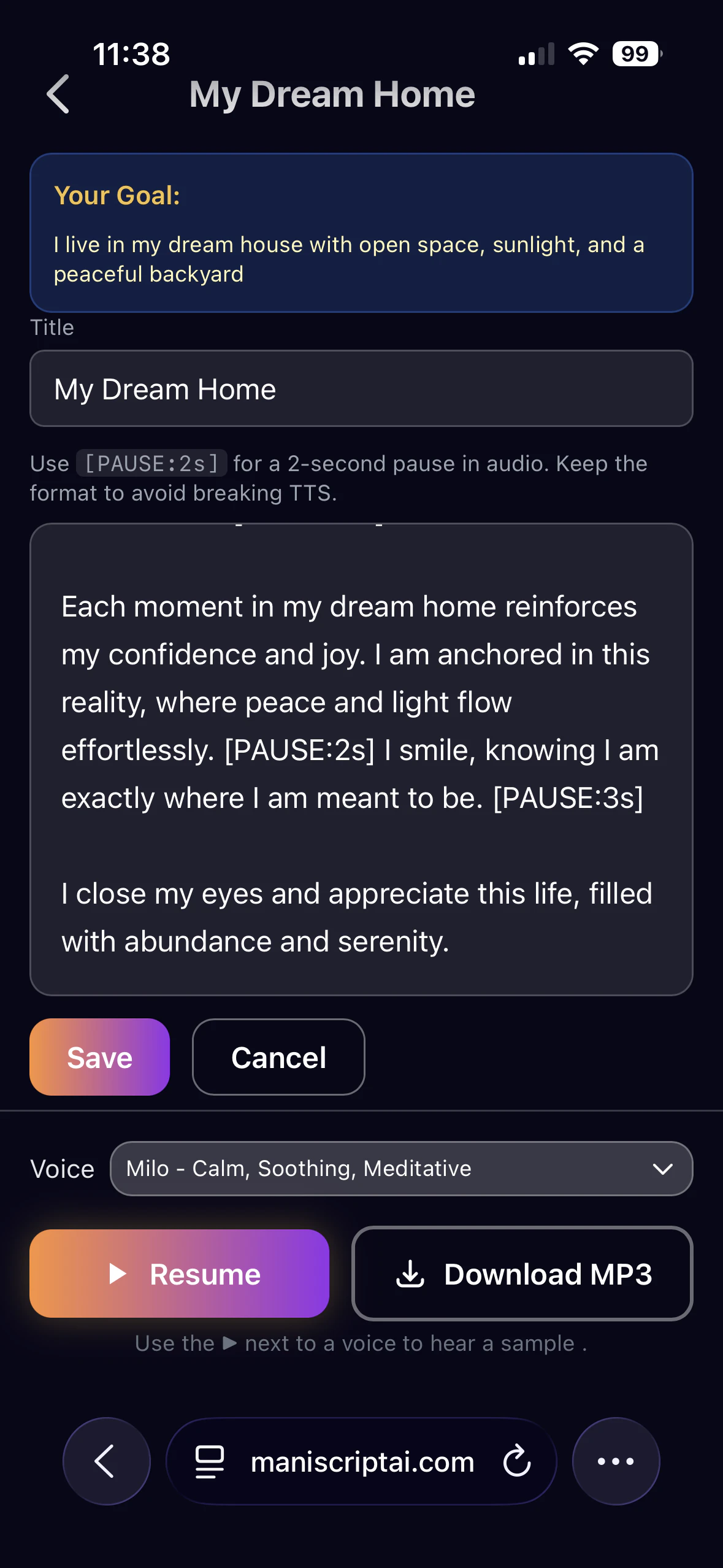Open page settings icon in address bar

[210, 1461]
